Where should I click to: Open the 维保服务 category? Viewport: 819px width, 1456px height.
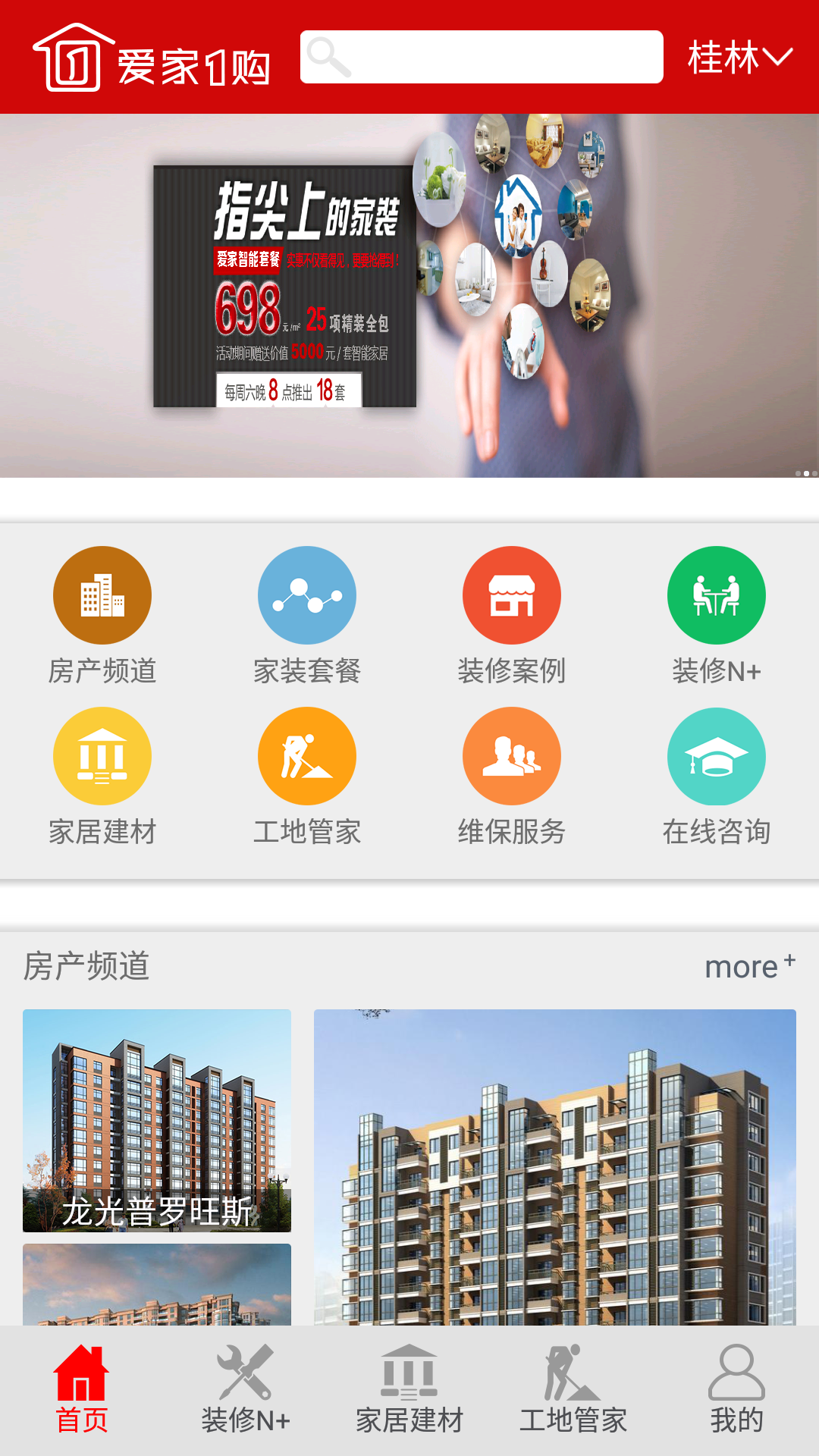[512, 757]
